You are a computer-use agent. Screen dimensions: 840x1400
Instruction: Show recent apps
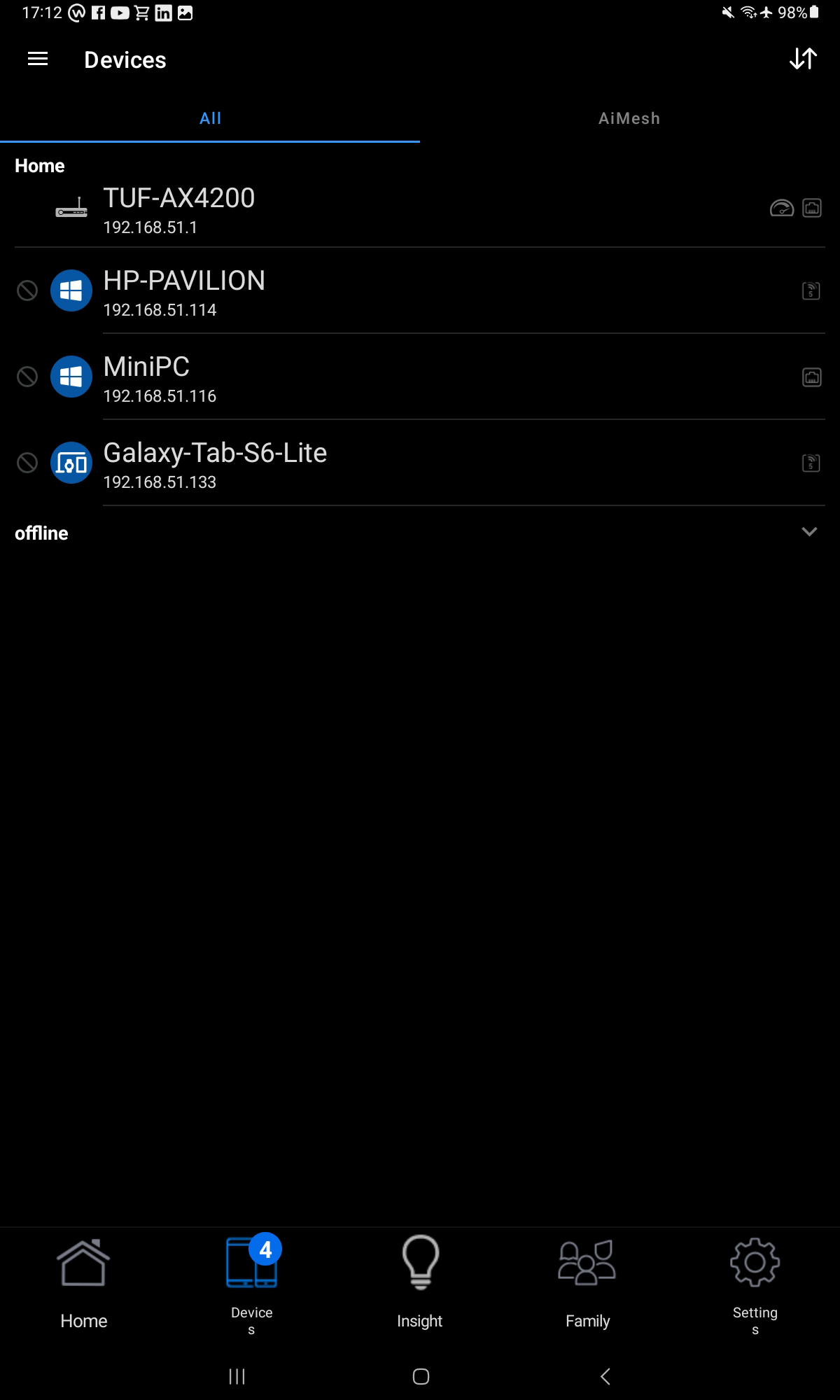click(237, 1376)
